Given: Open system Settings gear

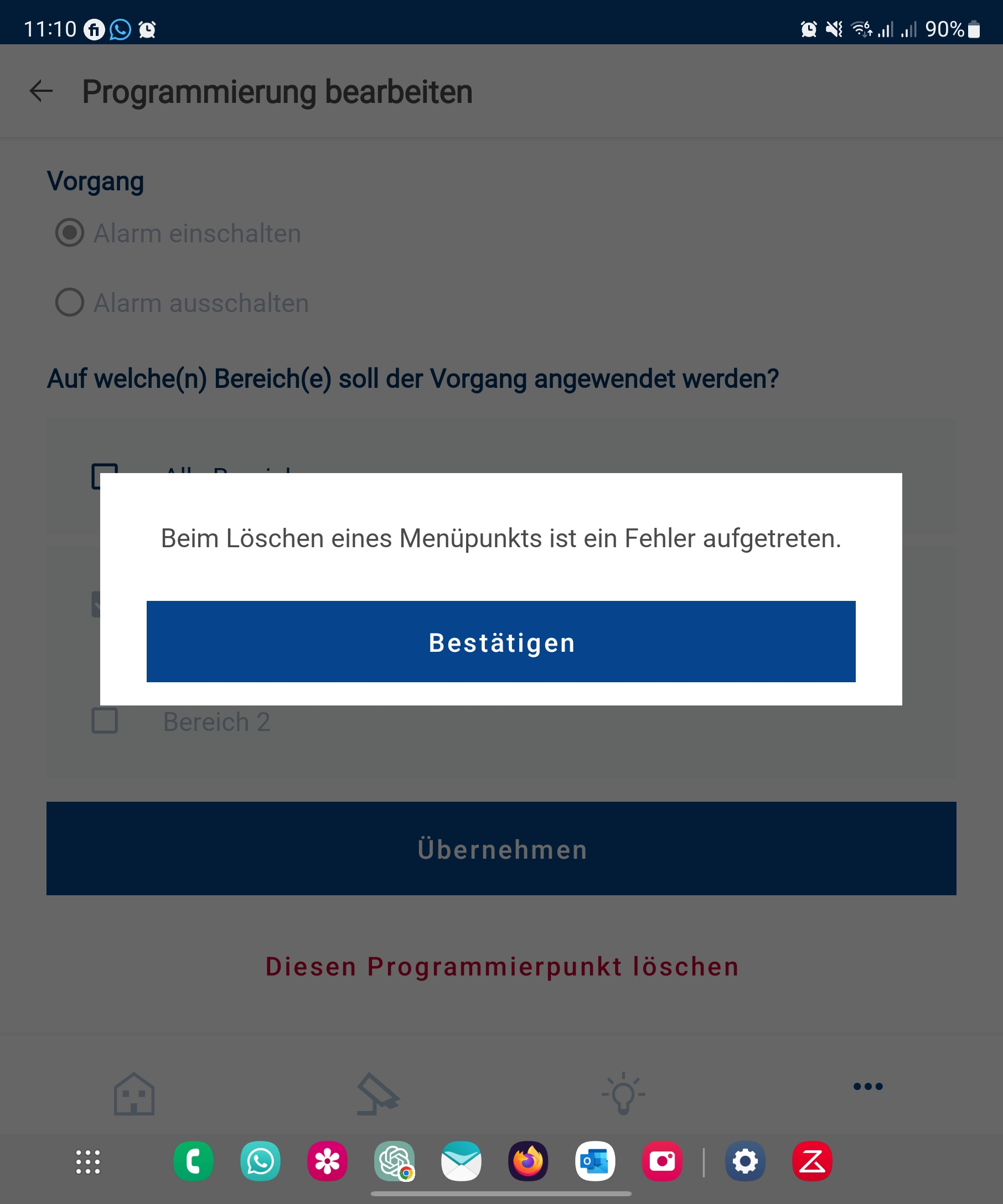Looking at the screenshot, I should point(745,1161).
